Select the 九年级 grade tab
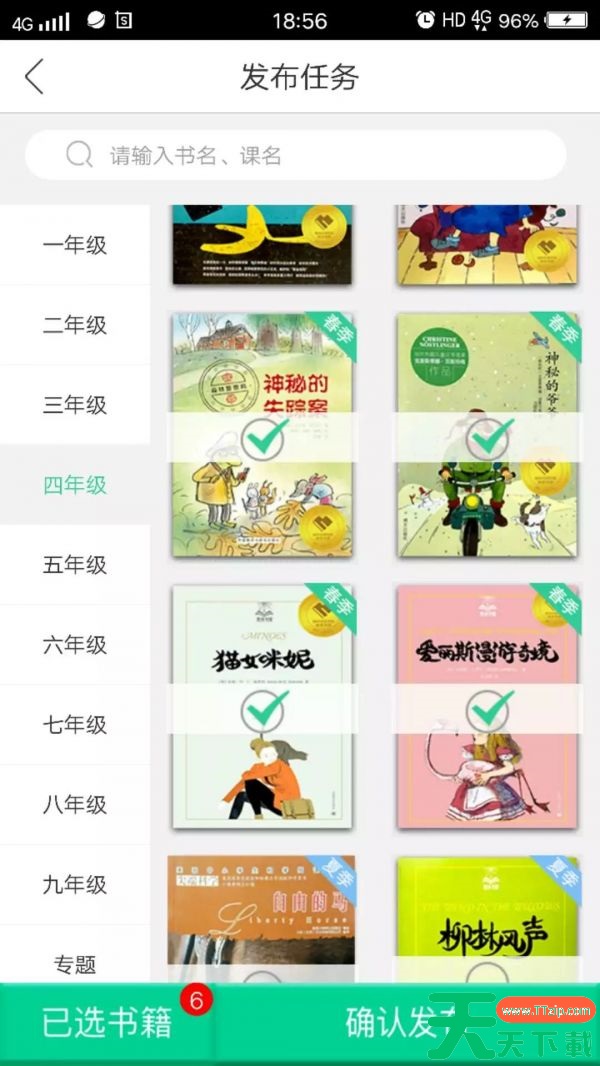 [x=75, y=885]
